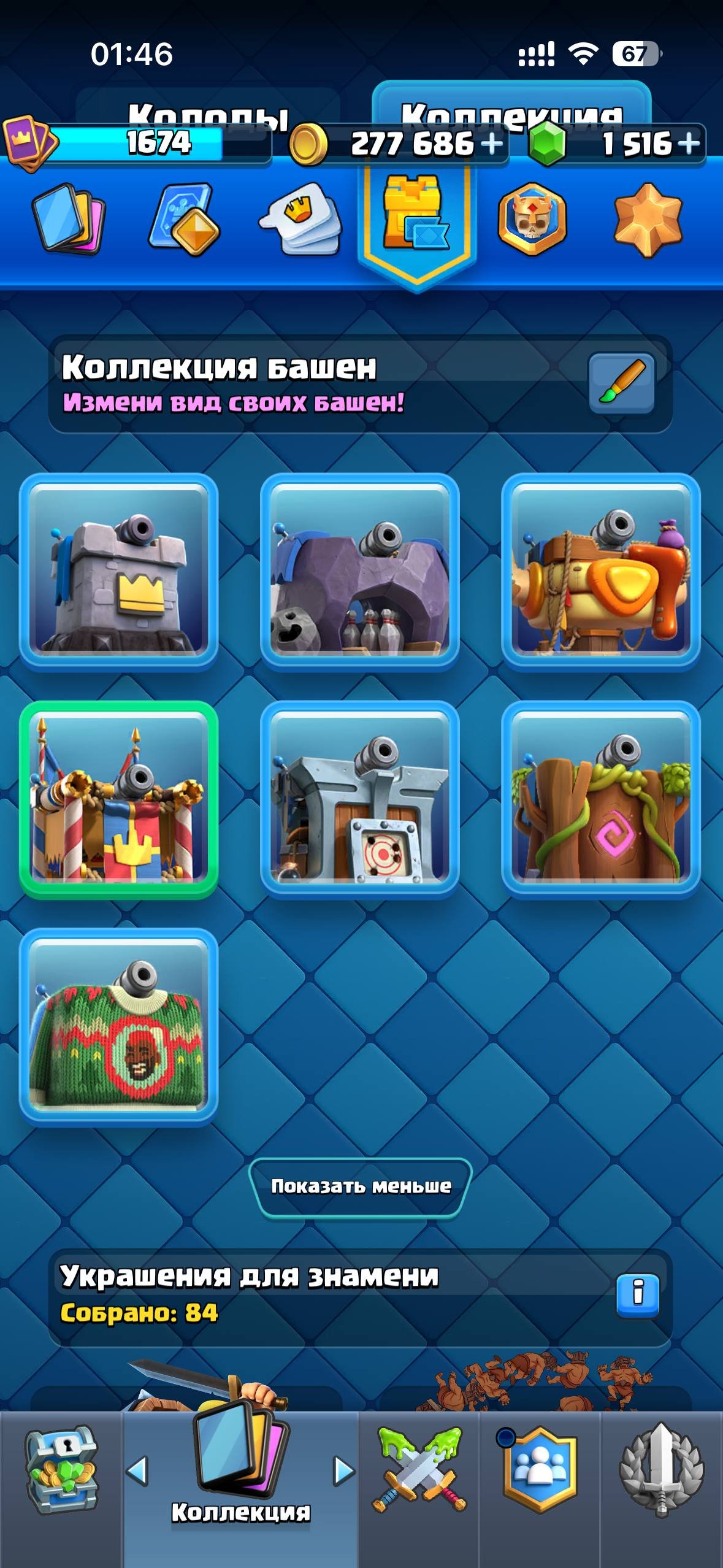
Task: Select the purple rock bowling tower skin
Action: click(360, 570)
